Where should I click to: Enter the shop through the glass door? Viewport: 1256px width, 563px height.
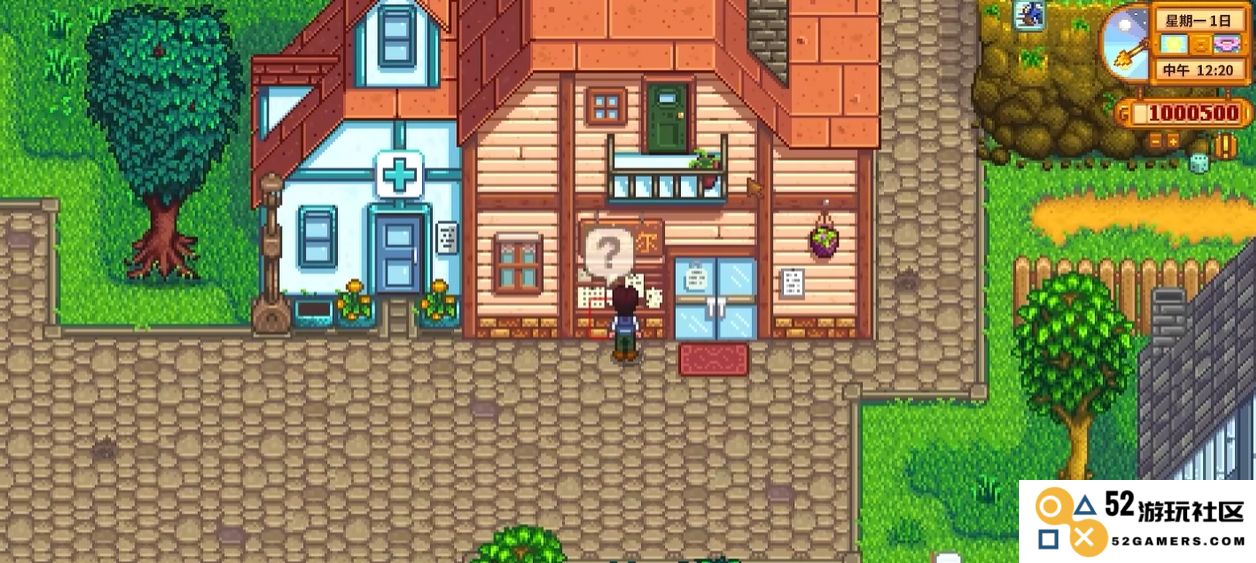714,300
